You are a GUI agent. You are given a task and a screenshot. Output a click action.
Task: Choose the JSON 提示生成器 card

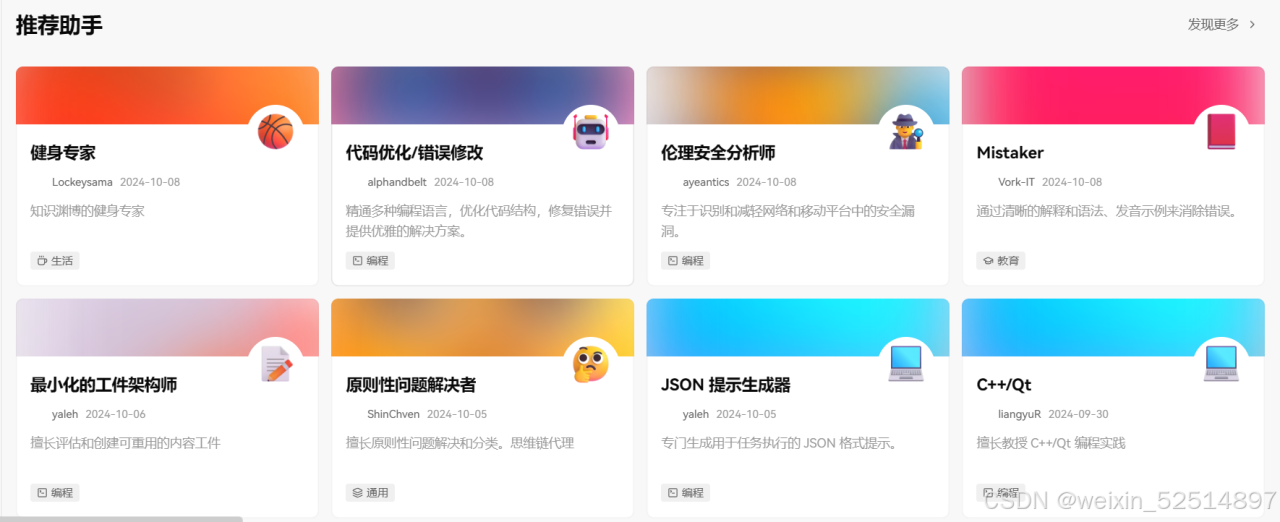(726, 385)
